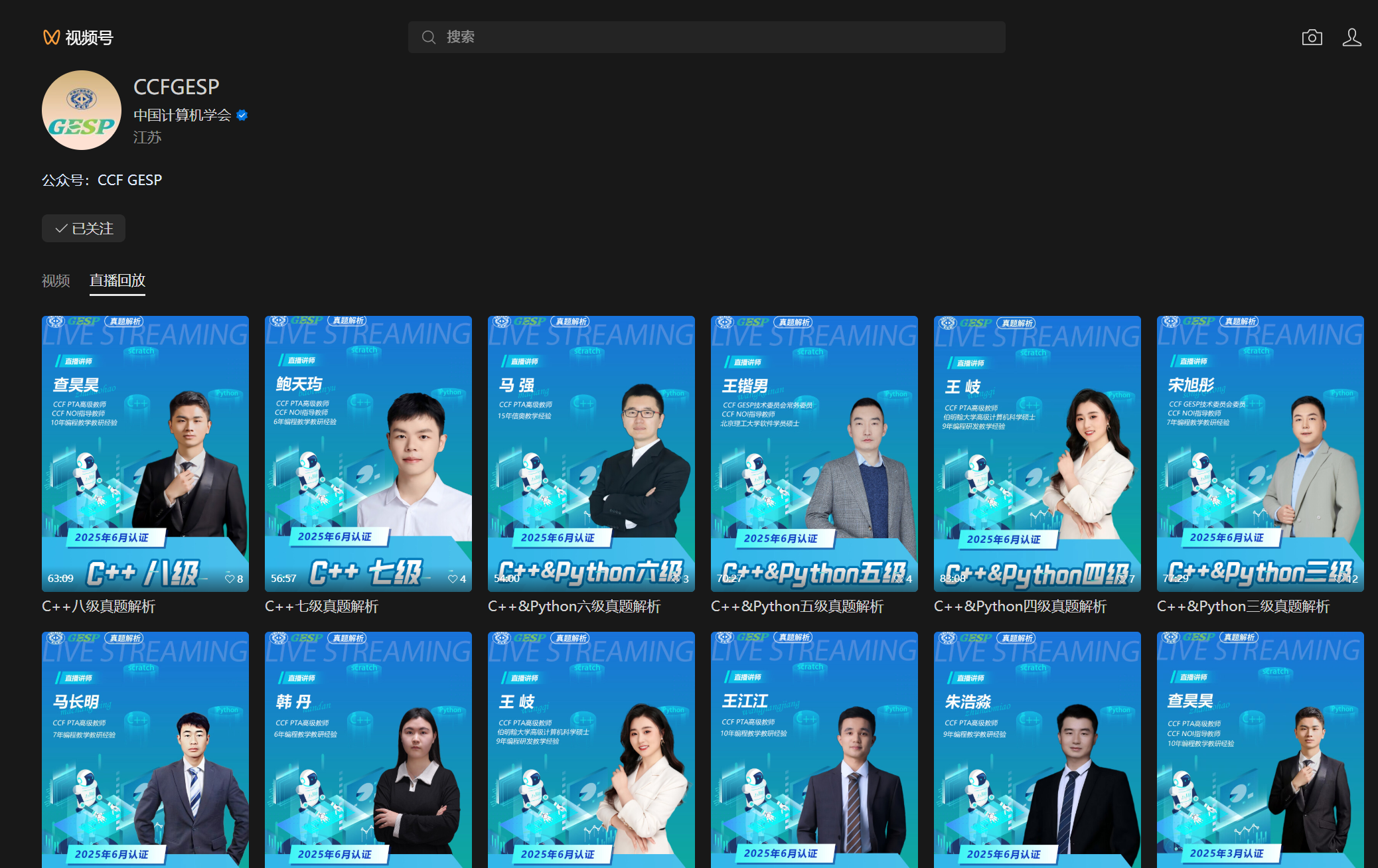Open the camera icon
1378x868 pixels.
tap(1312, 38)
